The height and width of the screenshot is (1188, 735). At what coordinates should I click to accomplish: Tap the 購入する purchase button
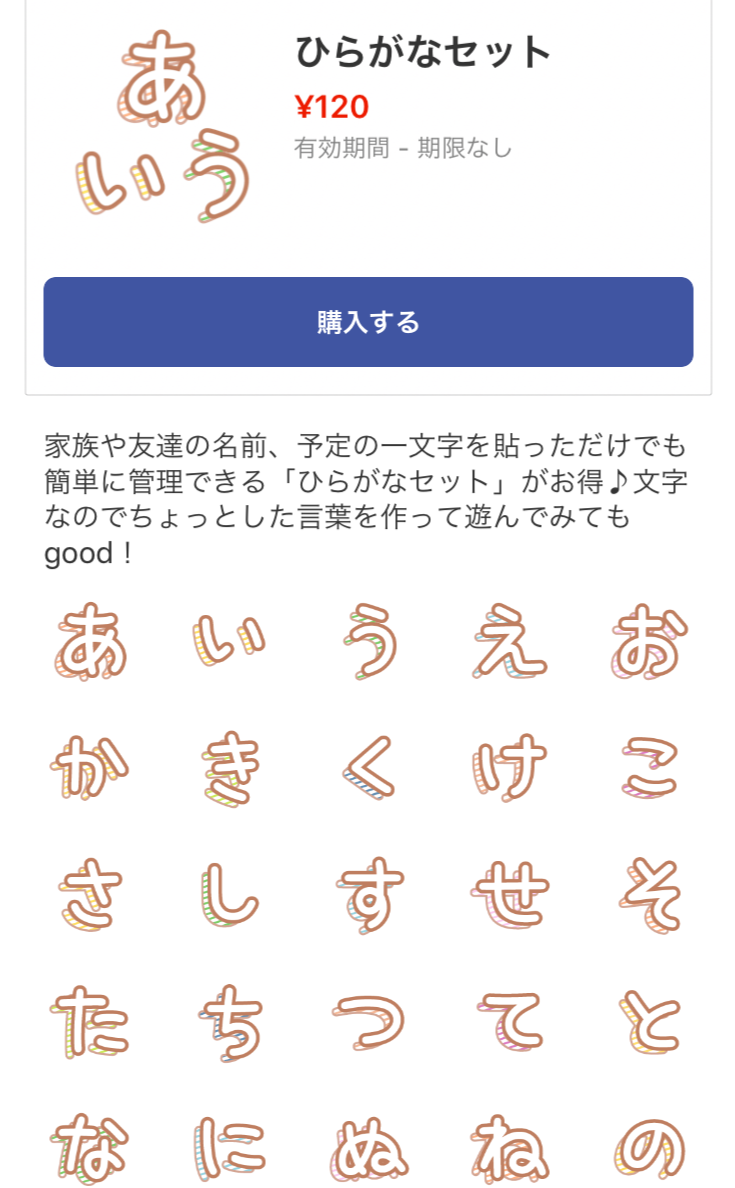coord(368,322)
